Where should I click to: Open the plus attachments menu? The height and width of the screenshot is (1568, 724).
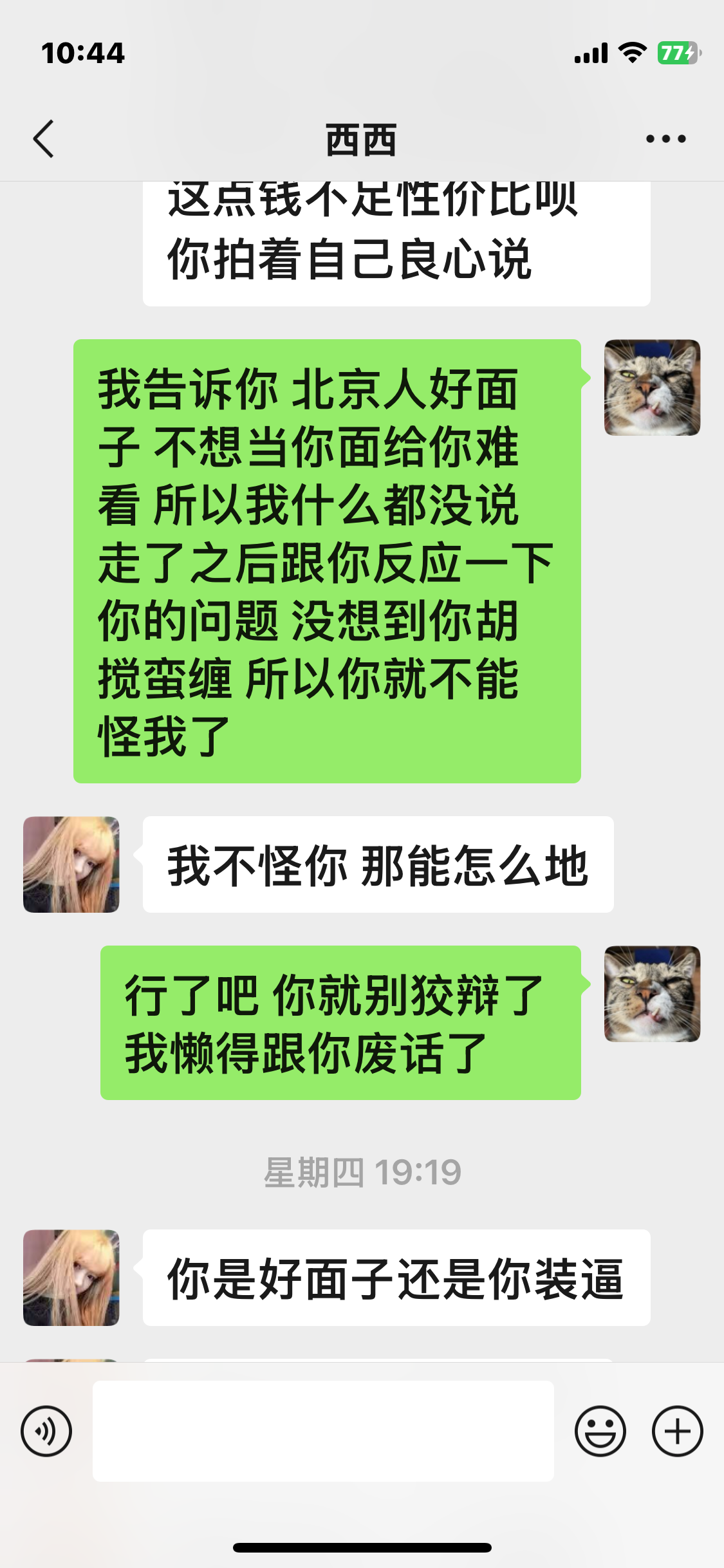[x=677, y=1432]
